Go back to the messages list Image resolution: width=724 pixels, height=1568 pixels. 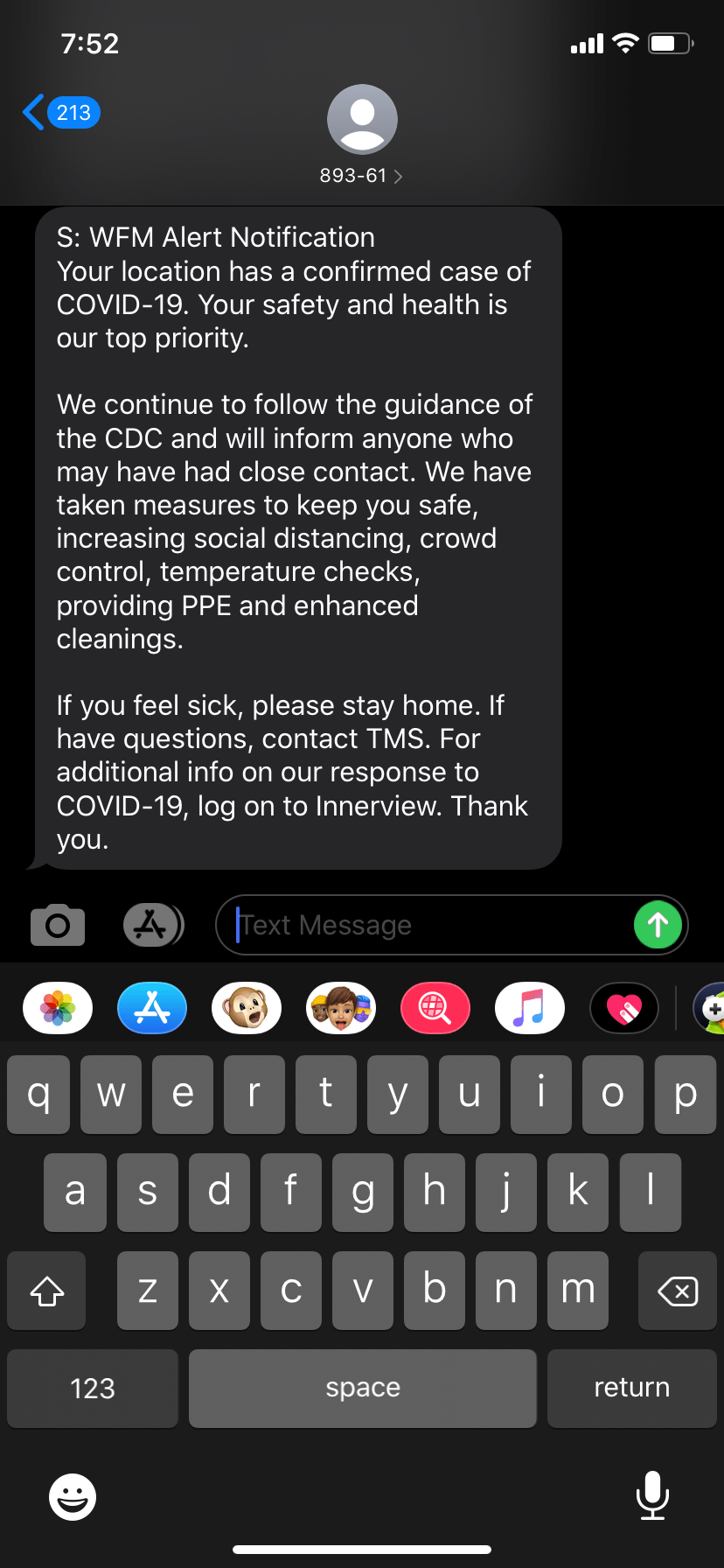tap(59, 113)
